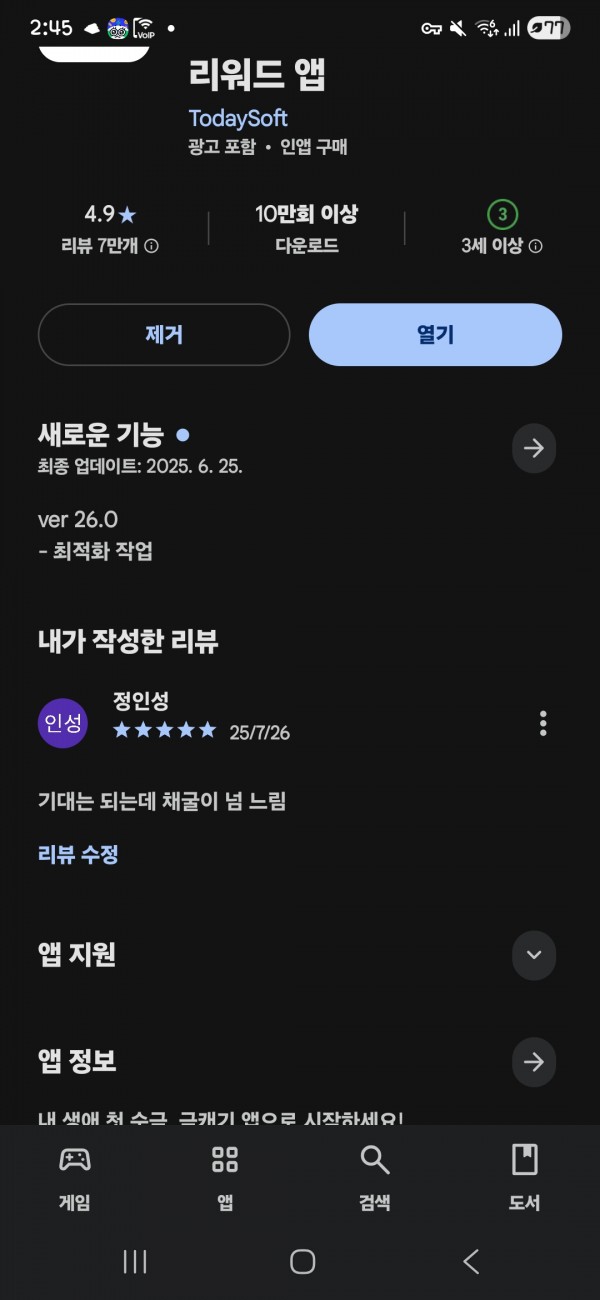
Task: Open the TodaySoft developer page
Action: point(238,118)
